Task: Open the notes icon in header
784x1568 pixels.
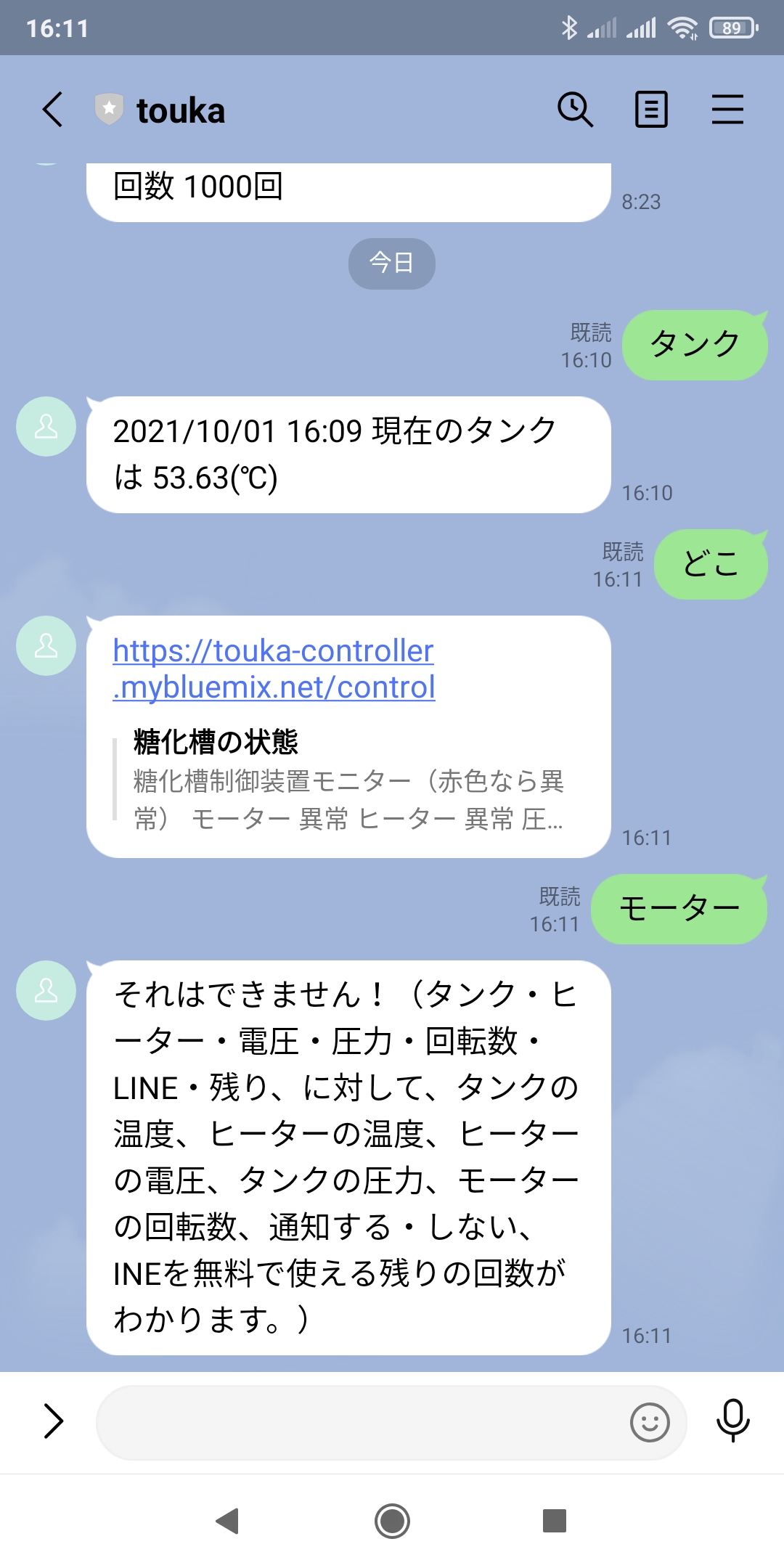Action: (x=651, y=110)
